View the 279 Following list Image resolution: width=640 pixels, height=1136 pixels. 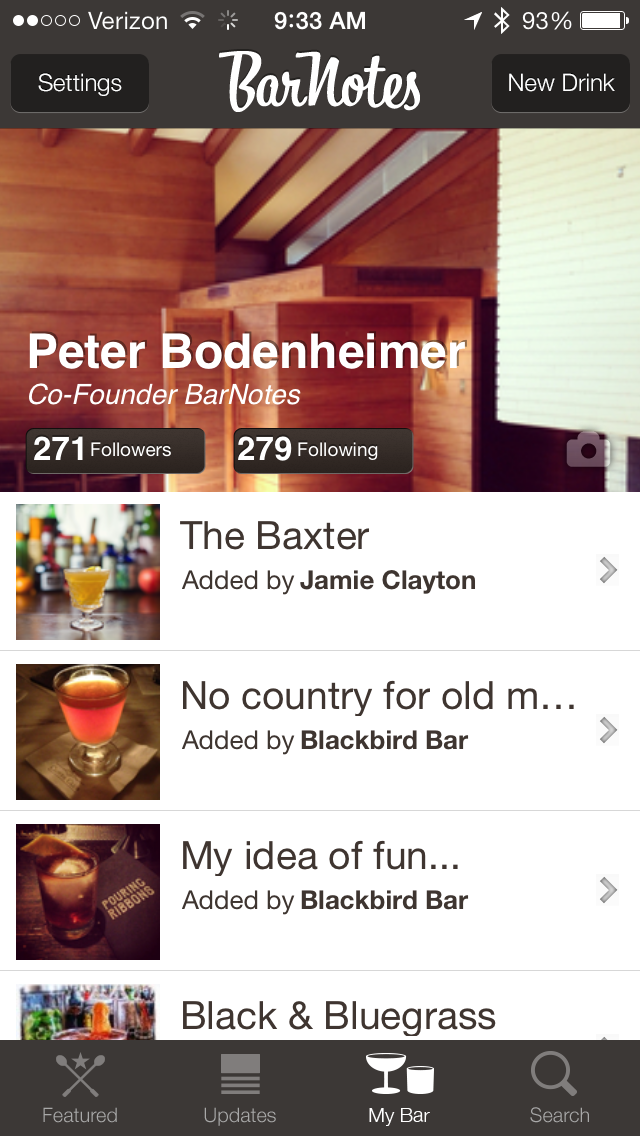(x=323, y=450)
